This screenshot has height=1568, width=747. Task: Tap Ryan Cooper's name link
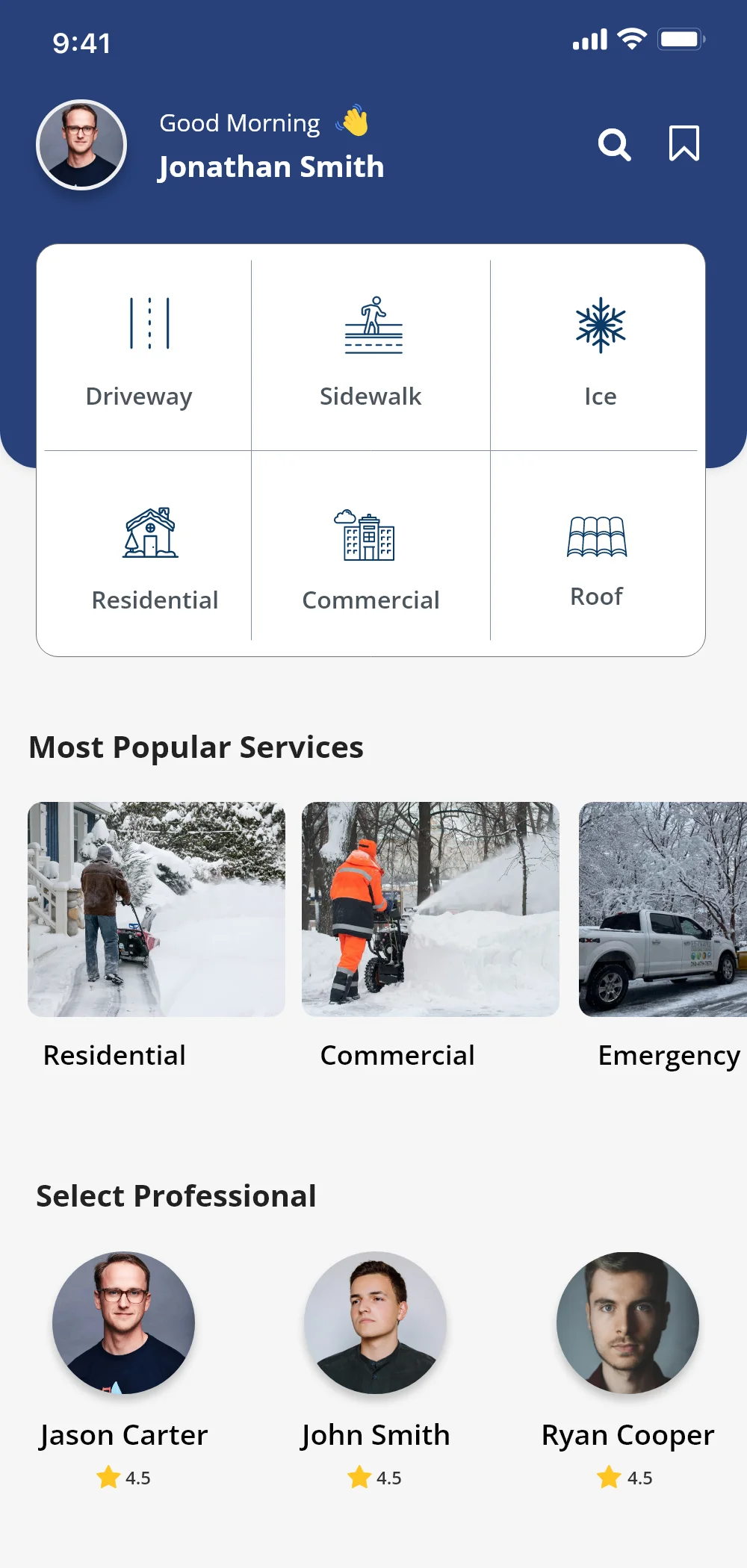[x=627, y=1434]
